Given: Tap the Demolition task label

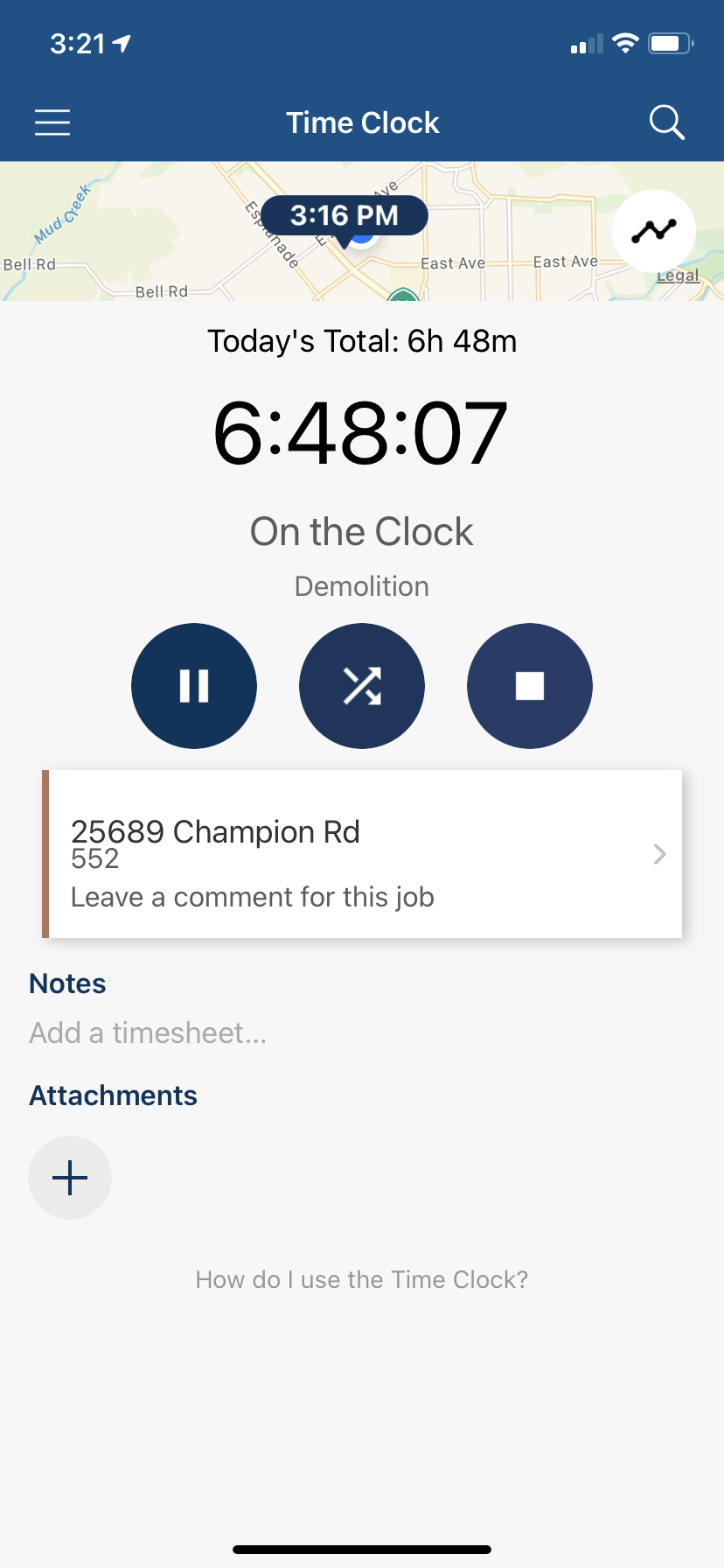Looking at the screenshot, I should coord(361,585).
